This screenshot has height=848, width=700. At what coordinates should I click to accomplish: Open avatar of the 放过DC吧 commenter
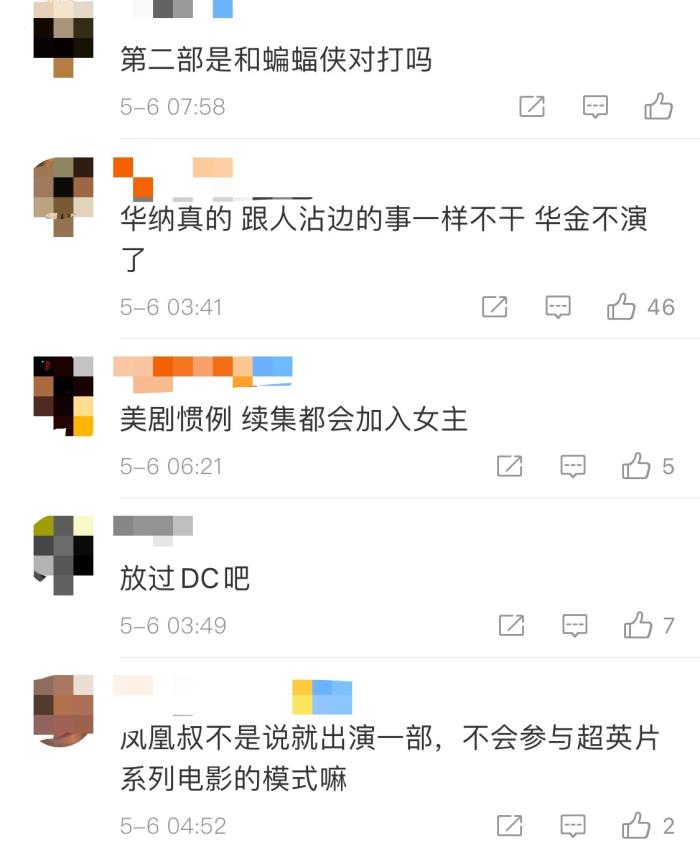(63, 555)
